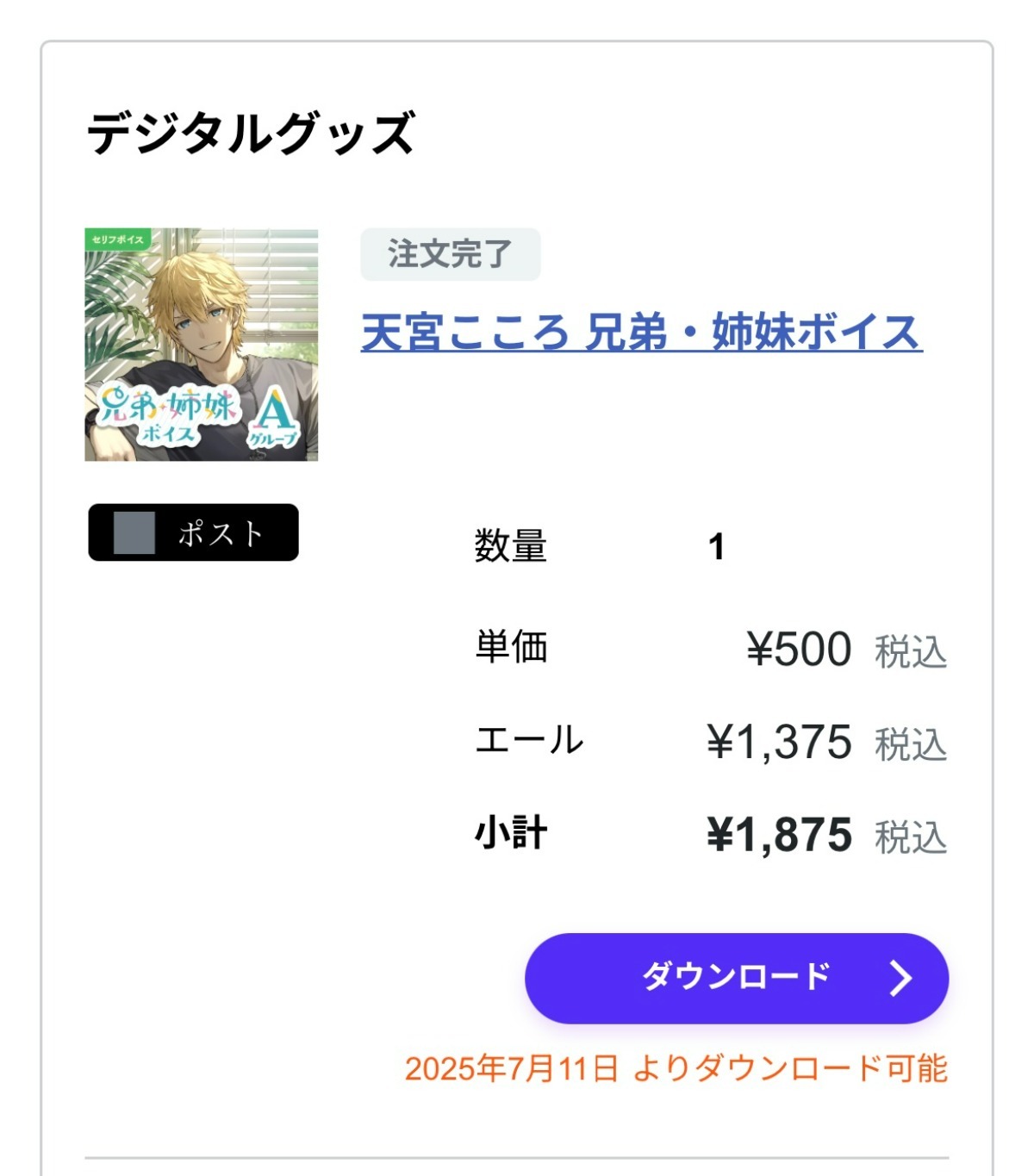Tap the purple ダウンロード button
The height and width of the screenshot is (1176, 1034).
pos(736,978)
